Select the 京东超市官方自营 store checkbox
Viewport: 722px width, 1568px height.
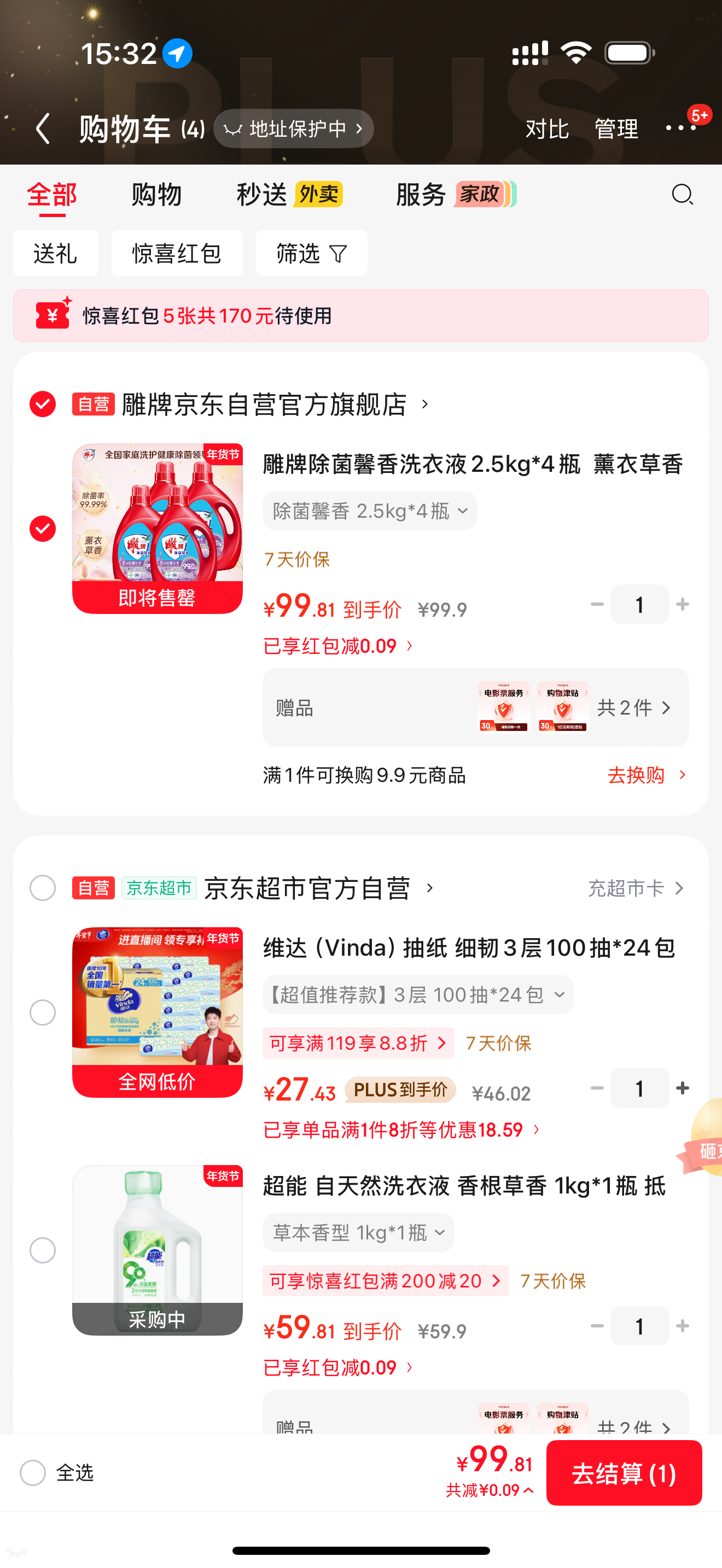(43, 888)
